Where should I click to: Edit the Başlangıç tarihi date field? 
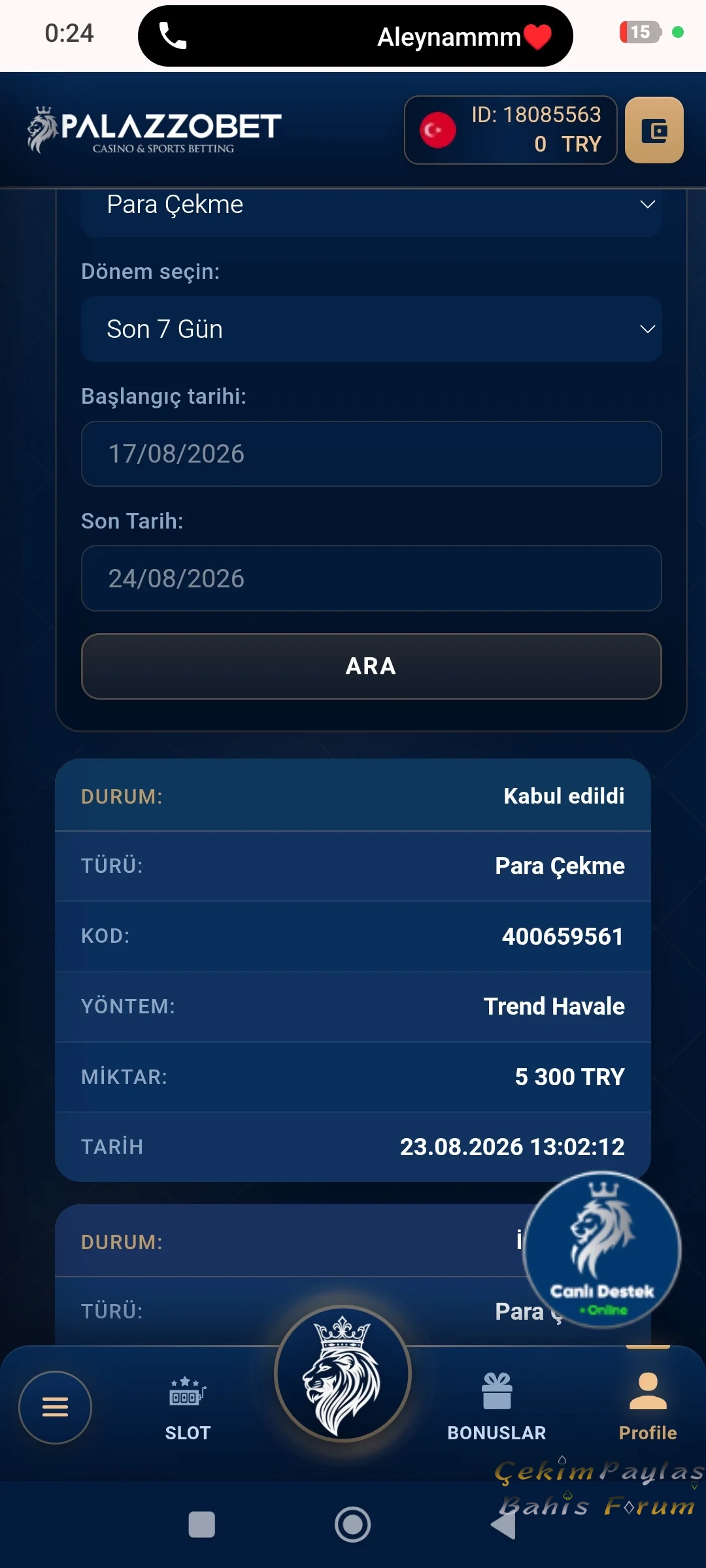tap(371, 454)
